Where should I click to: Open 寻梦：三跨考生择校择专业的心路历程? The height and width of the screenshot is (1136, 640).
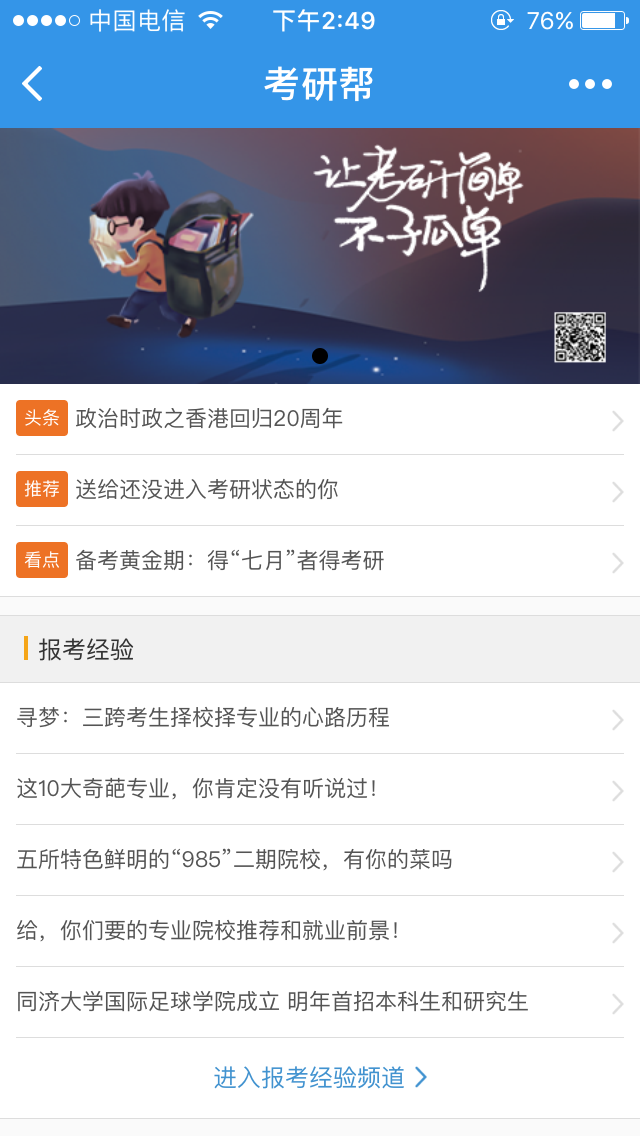coord(320,718)
